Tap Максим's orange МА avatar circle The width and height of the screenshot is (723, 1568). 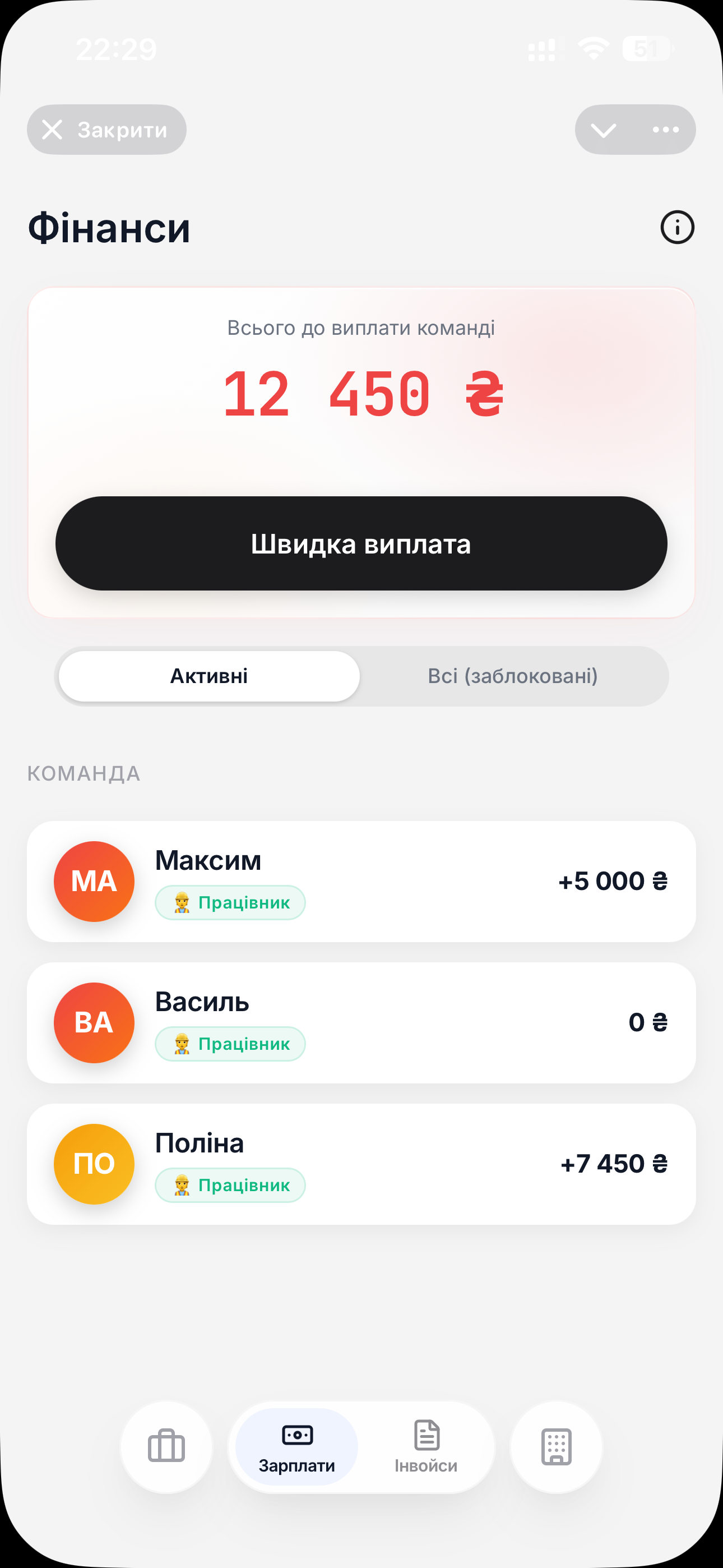click(94, 881)
